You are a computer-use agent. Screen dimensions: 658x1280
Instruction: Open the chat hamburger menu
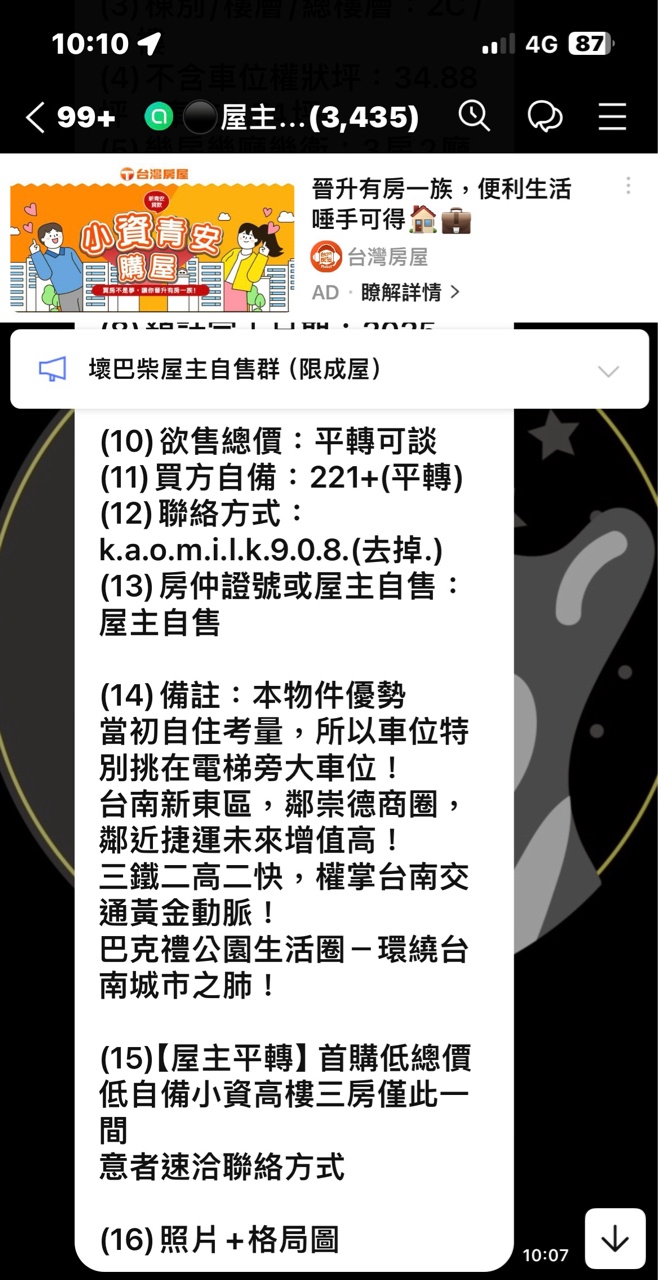(x=612, y=117)
